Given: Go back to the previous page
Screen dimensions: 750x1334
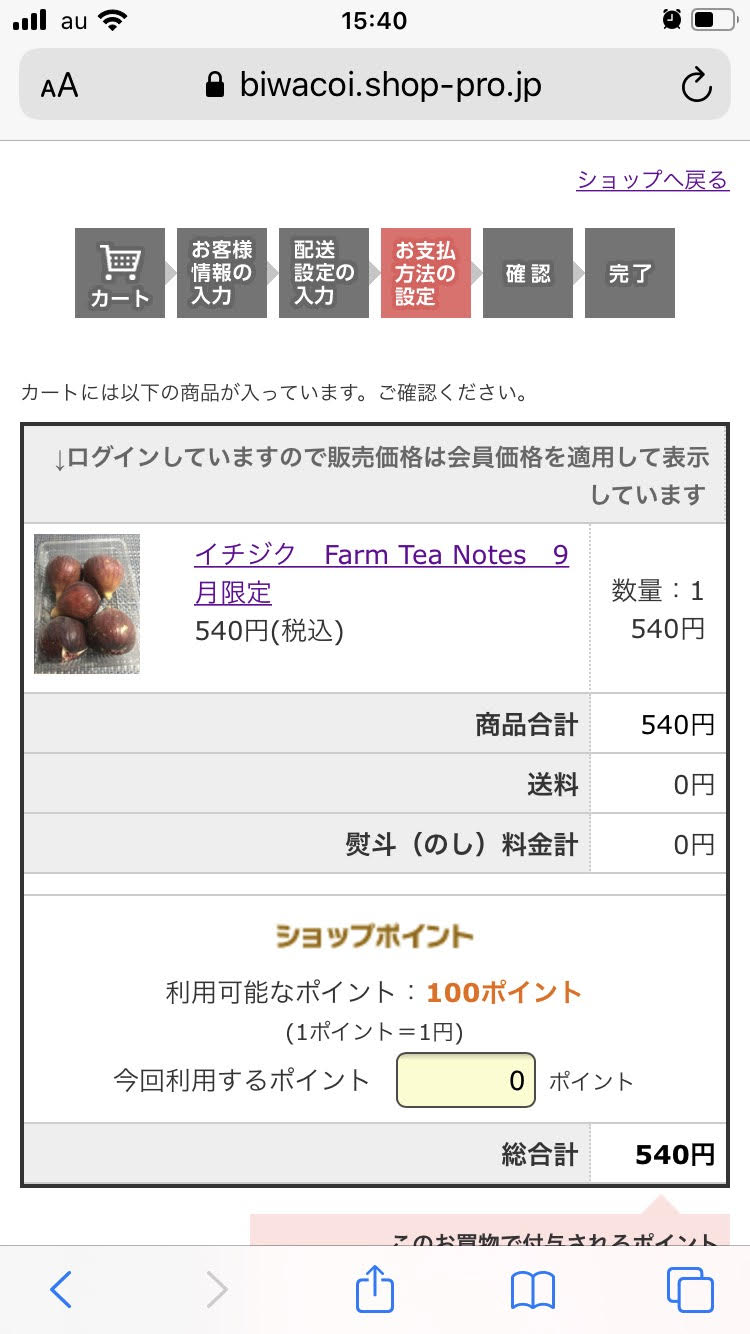Looking at the screenshot, I should click(61, 1290).
